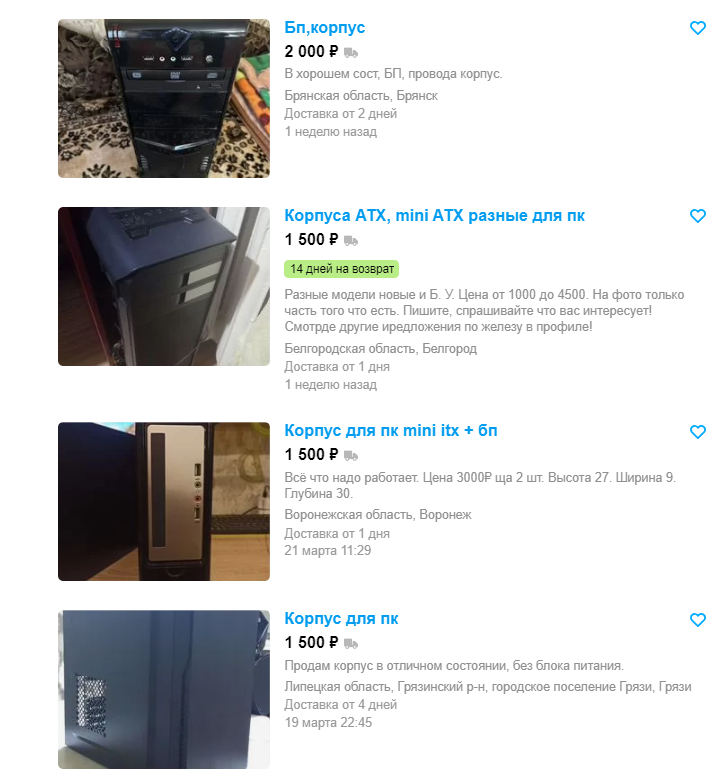Add the 'Бп,корпус' listing to favorites
The image size is (728, 778).
pos(698,28)
